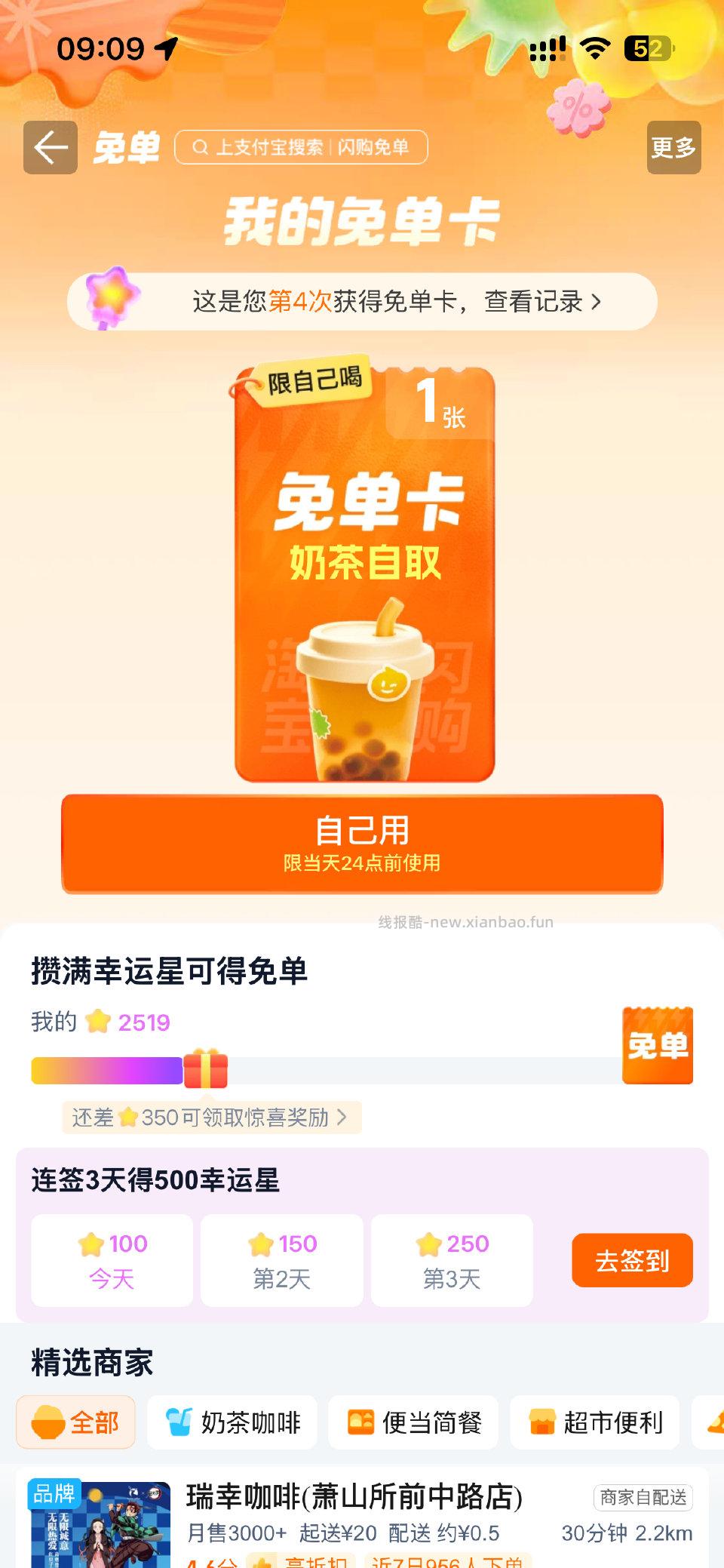
Task: Tap the 去签到 button
Action: pos(632,1260)
